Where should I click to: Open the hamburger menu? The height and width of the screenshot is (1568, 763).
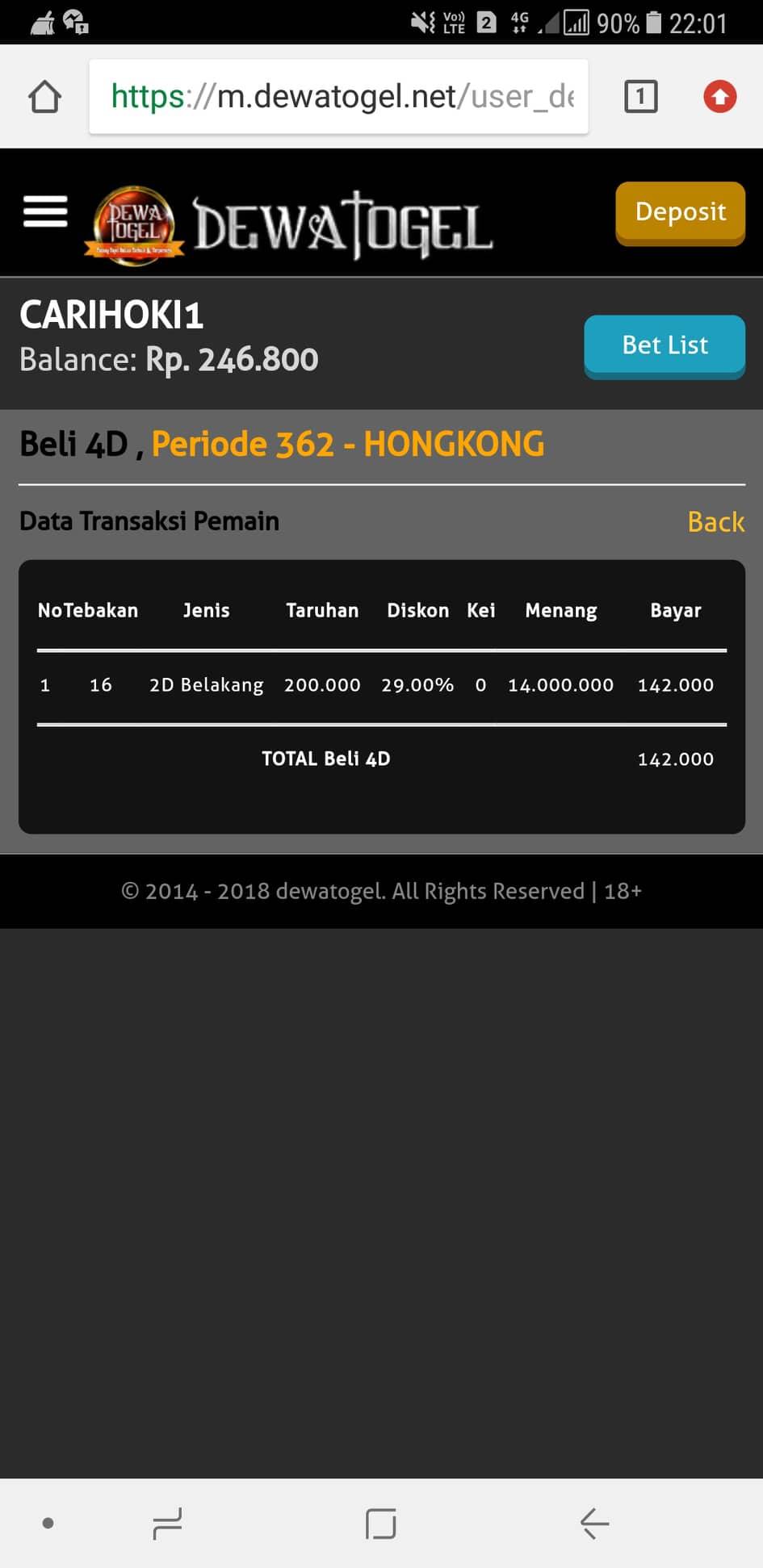tap(45, 211)
